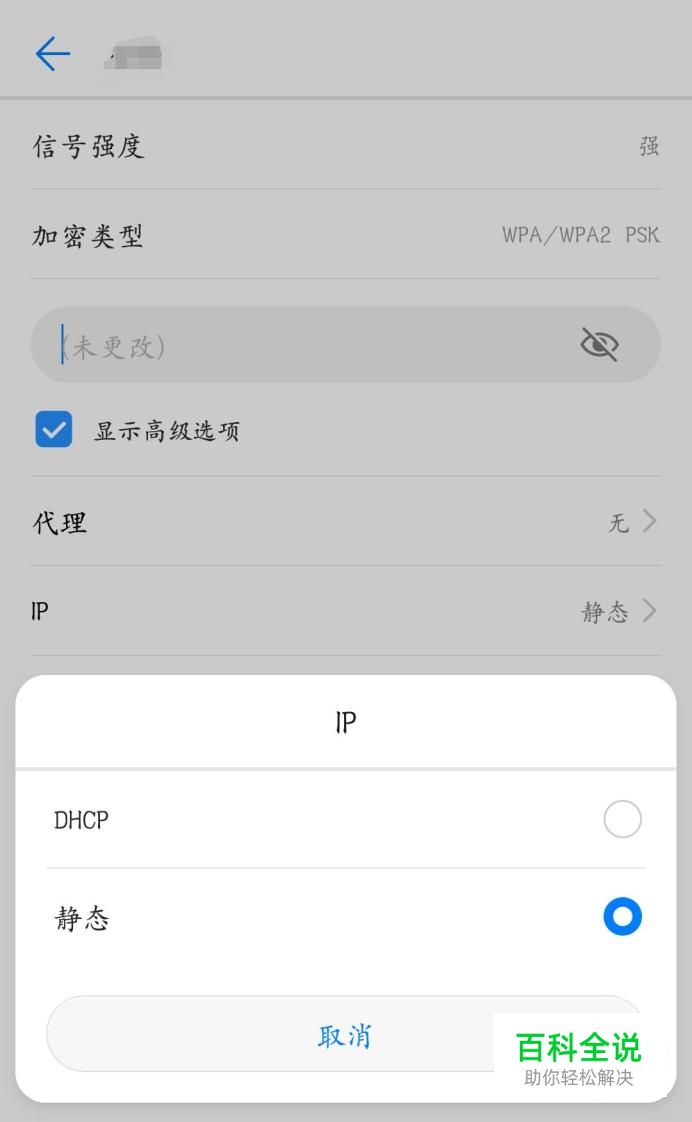
Task: Go back with the arrow icon
Action: pyautogui.click(x=53, y=54)
